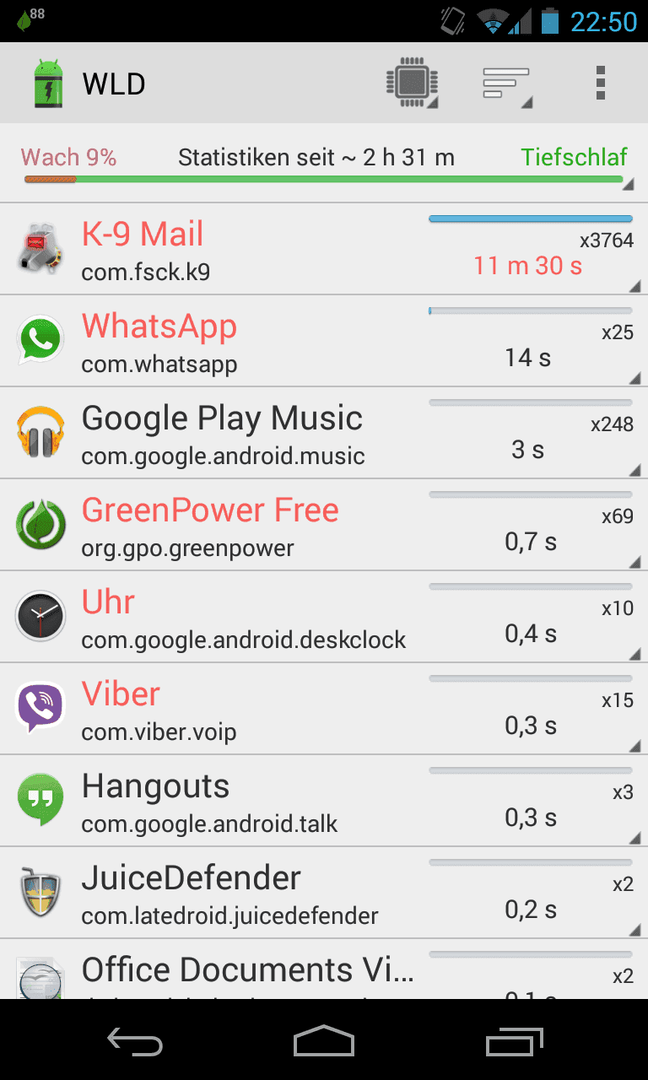
Task: Expand the Wach/Tiefschlaf statistics bar
Action: coord(324,164)
